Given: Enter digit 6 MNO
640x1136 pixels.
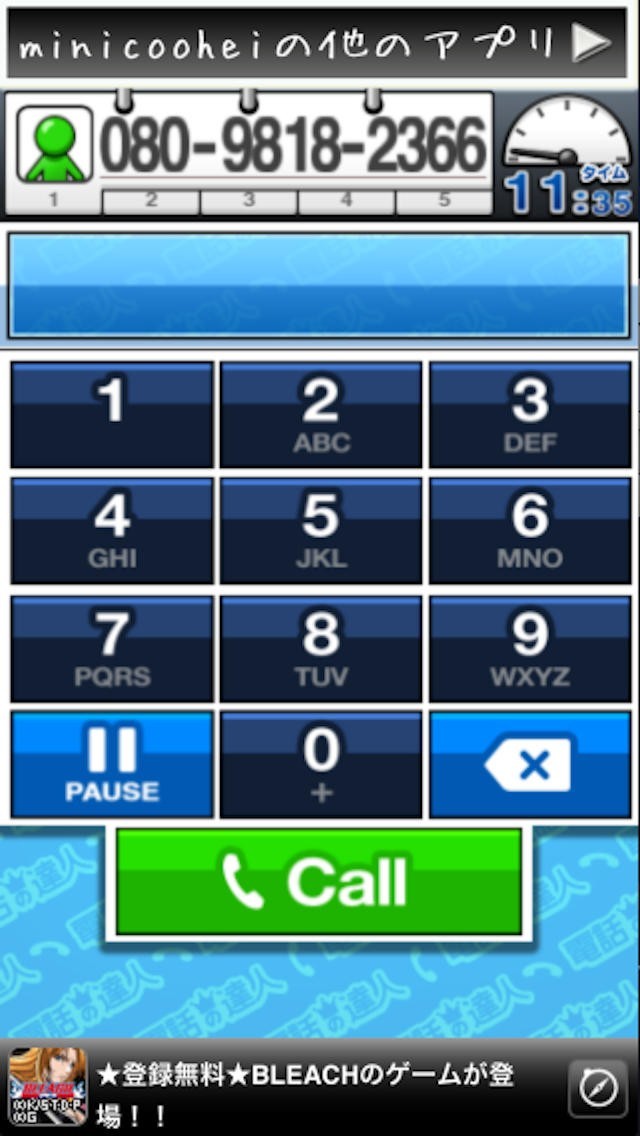Looking at the screenshot, I should coord(530,530).
